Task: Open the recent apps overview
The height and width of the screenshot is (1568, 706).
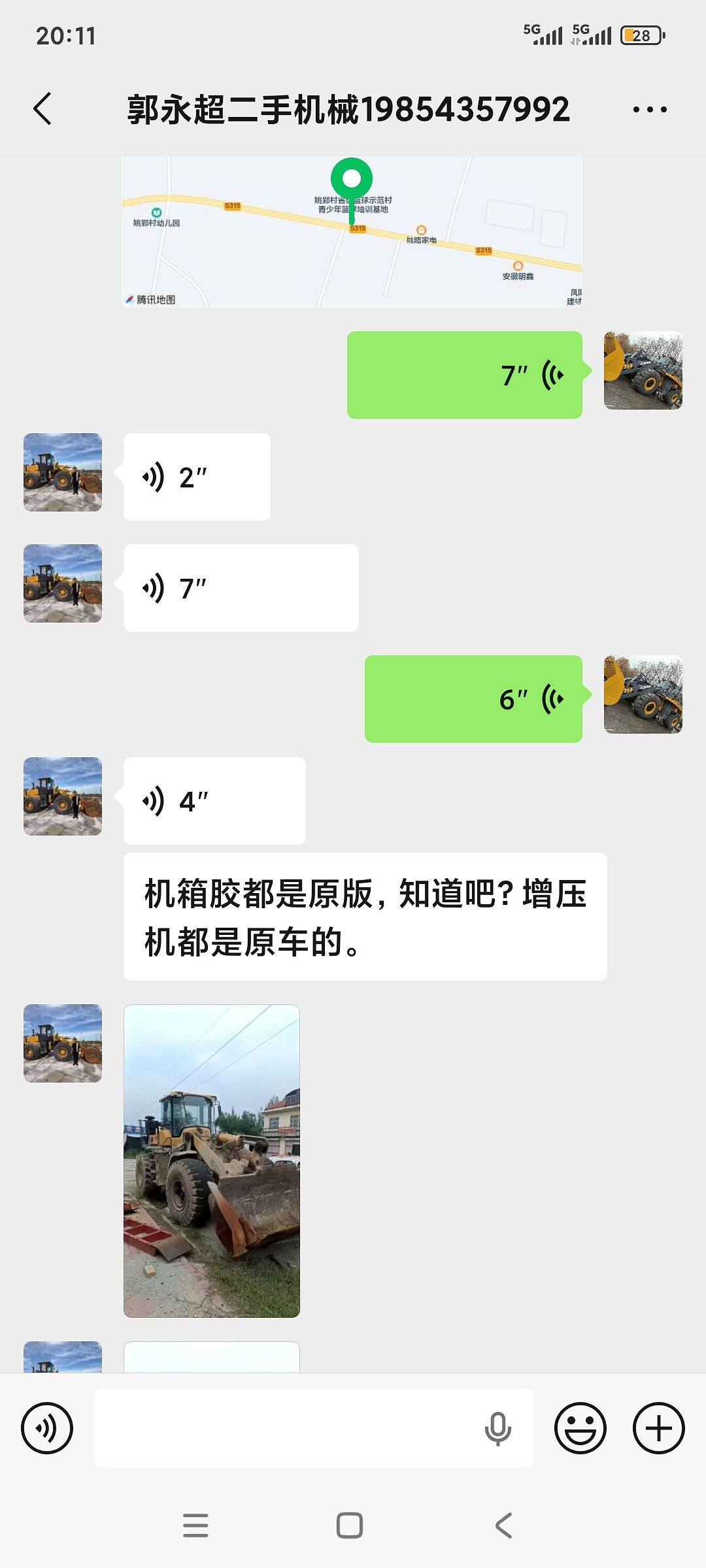Action: pyautogui.click(x=195, y=1526)
